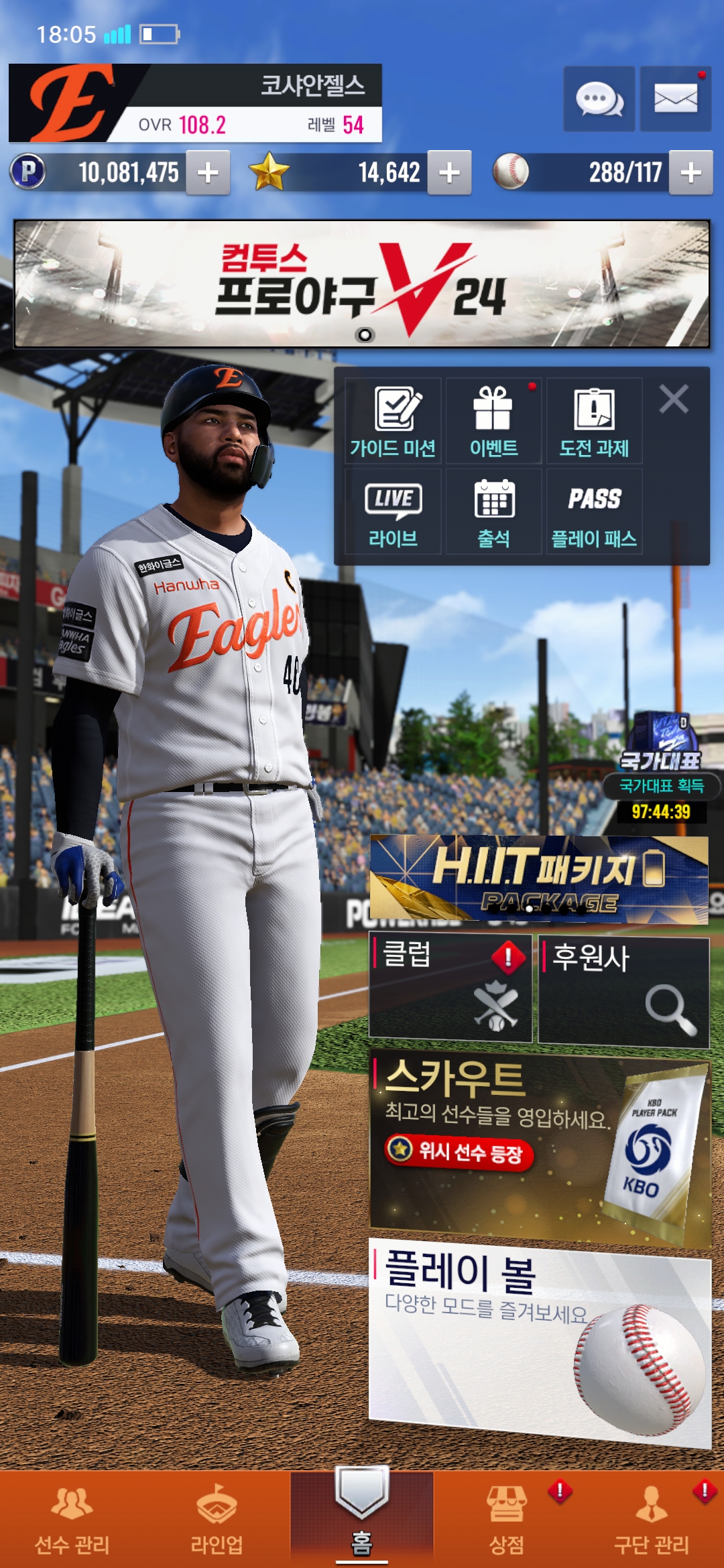Open 플레이 패스
The image size is (724, 1568).
pyautogui.click(x=594, y=513)
